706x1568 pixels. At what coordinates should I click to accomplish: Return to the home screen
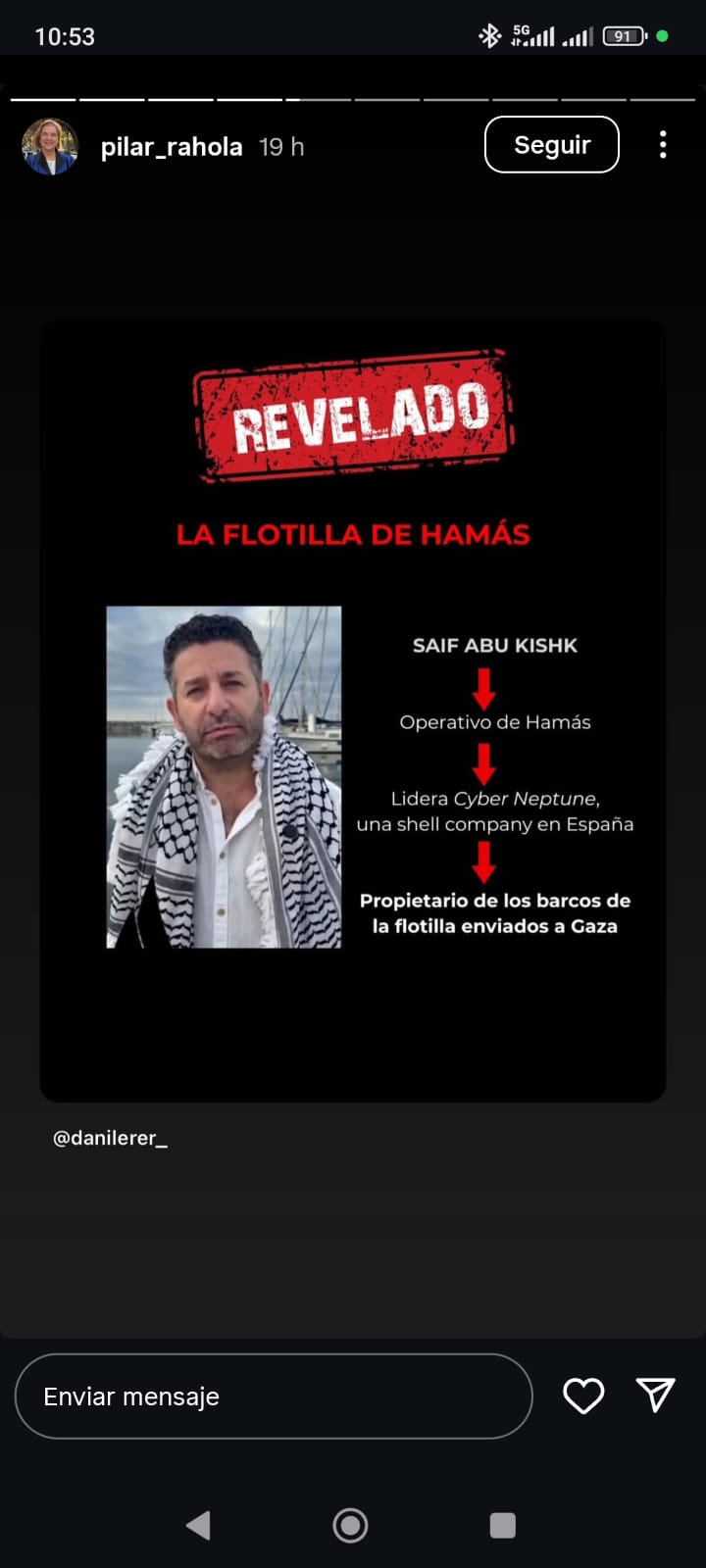(x=350, y=1525)
